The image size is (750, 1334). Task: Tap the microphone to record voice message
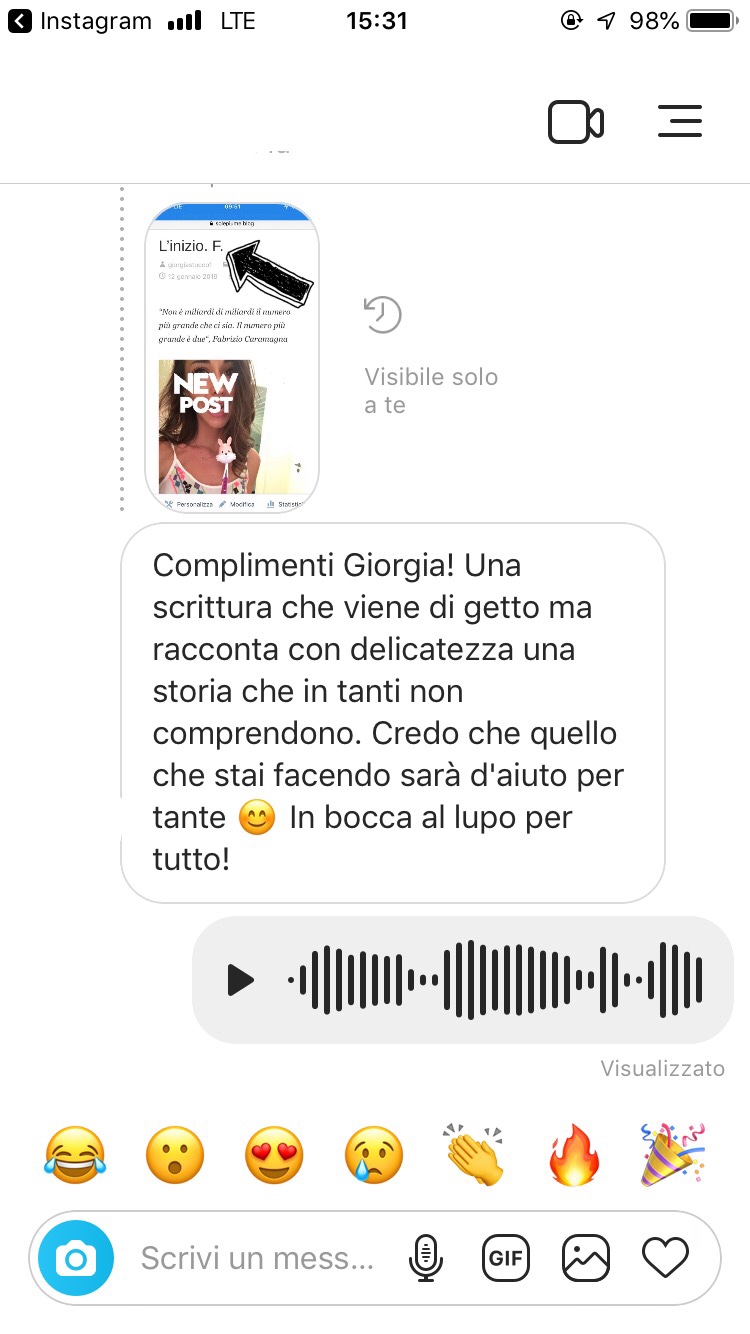(426, 1258)
